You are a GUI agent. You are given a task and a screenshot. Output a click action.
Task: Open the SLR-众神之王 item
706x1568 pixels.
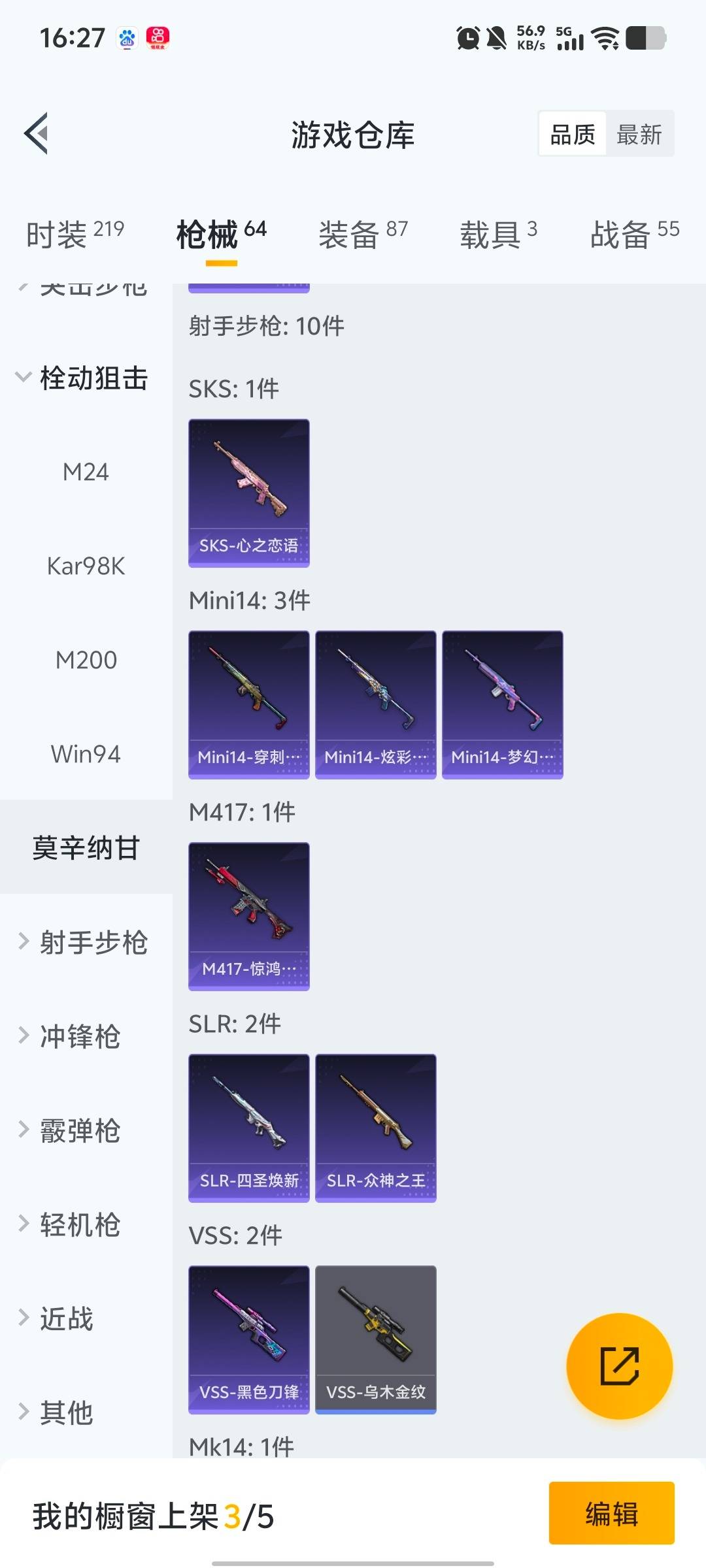point(376,1127)
